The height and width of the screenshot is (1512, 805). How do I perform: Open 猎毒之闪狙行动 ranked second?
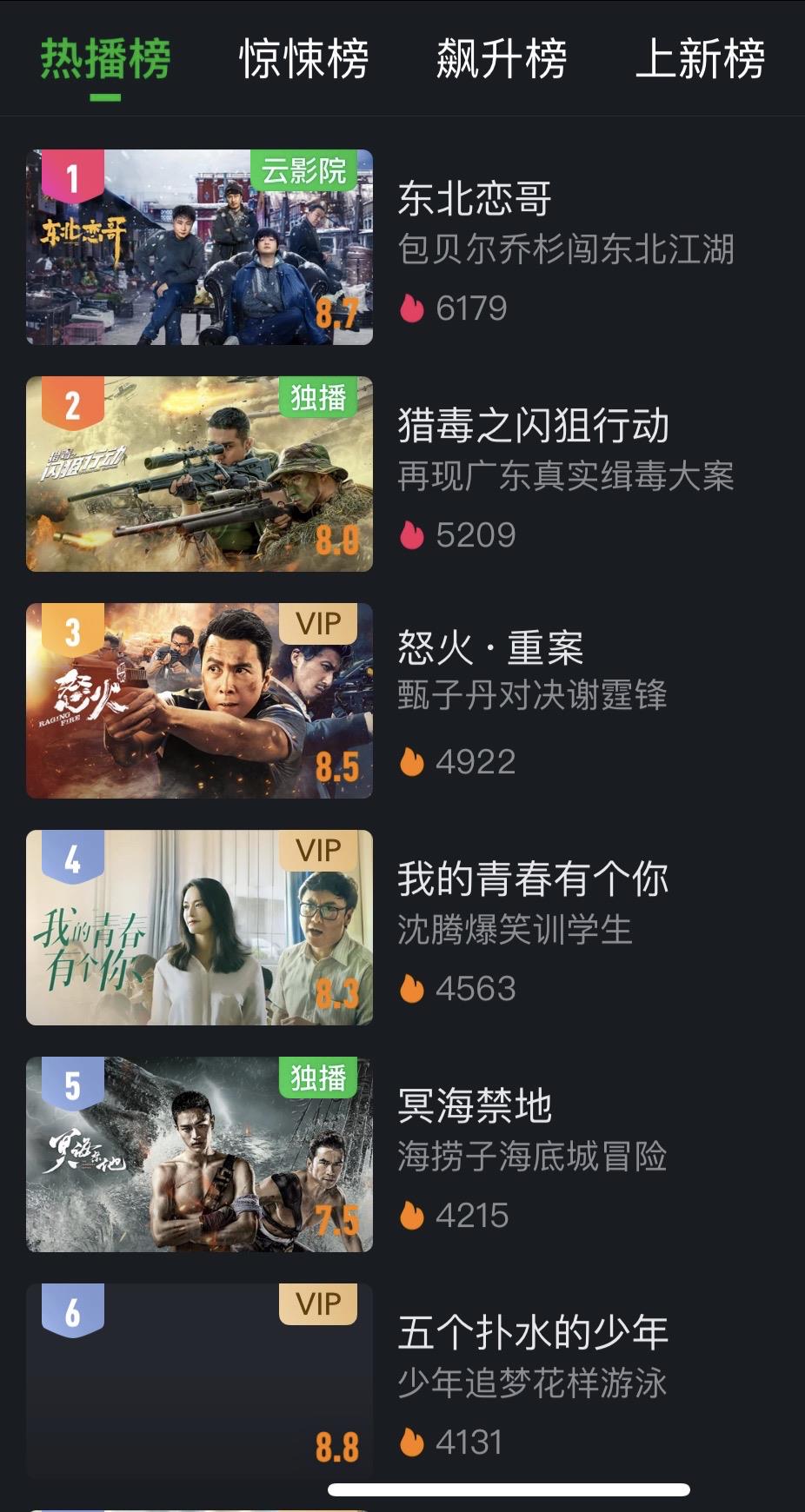533,426
